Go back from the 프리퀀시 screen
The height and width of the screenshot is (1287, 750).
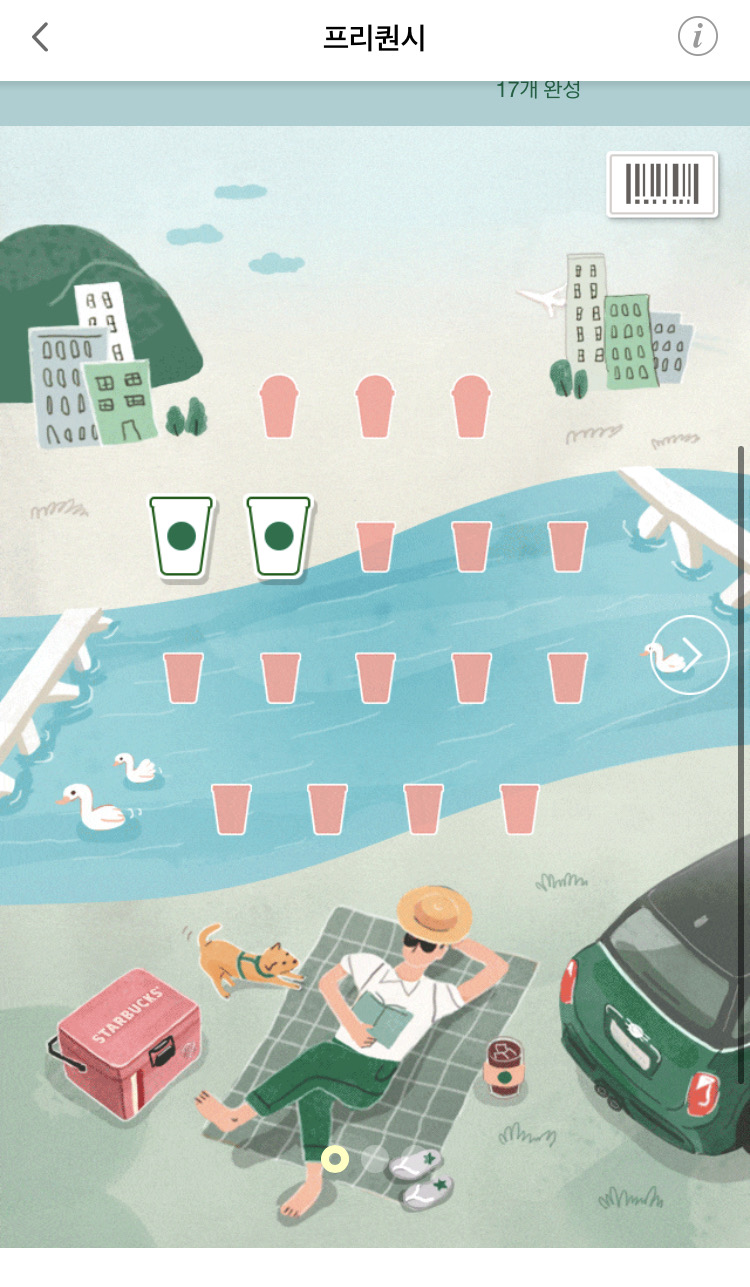pyautogui.click(x=40, y=38)
